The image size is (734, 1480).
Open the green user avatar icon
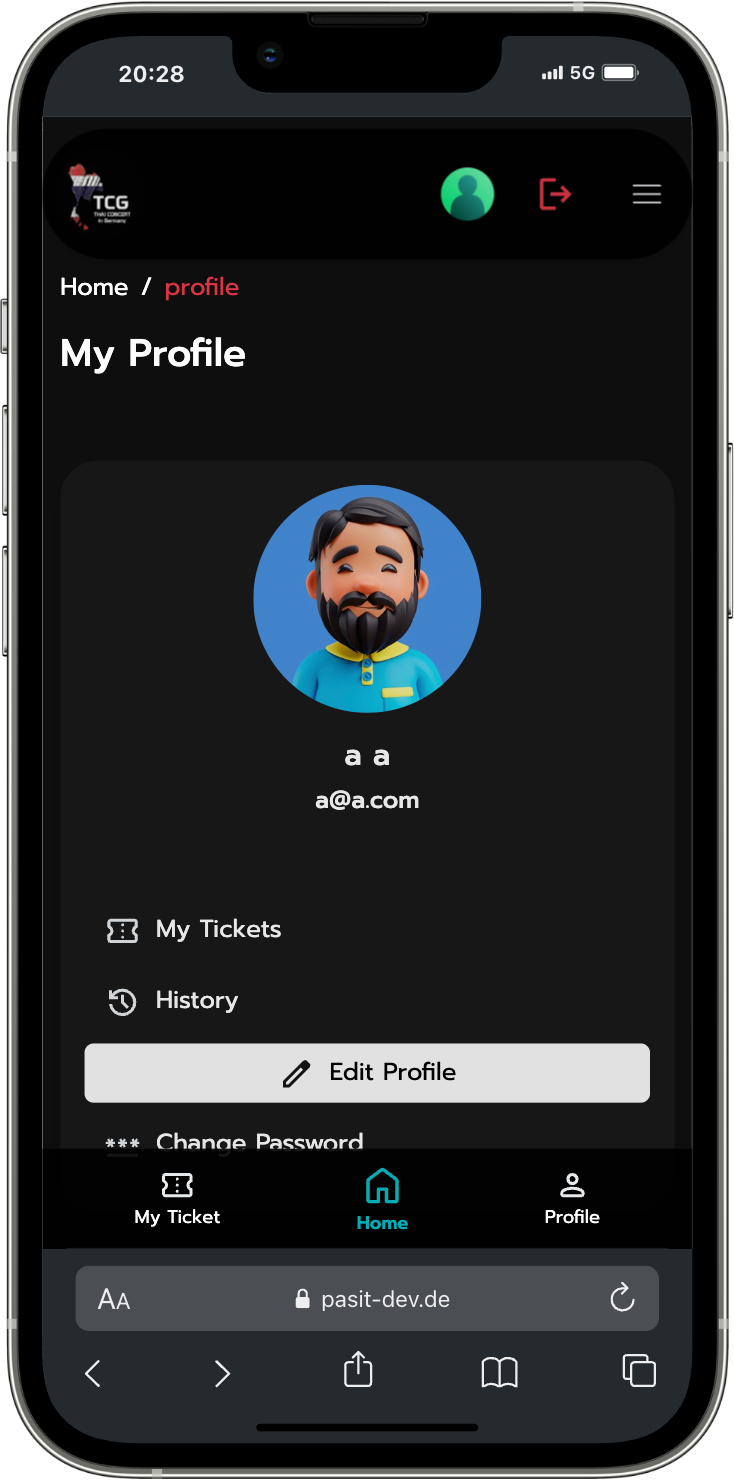click(467, 194)
